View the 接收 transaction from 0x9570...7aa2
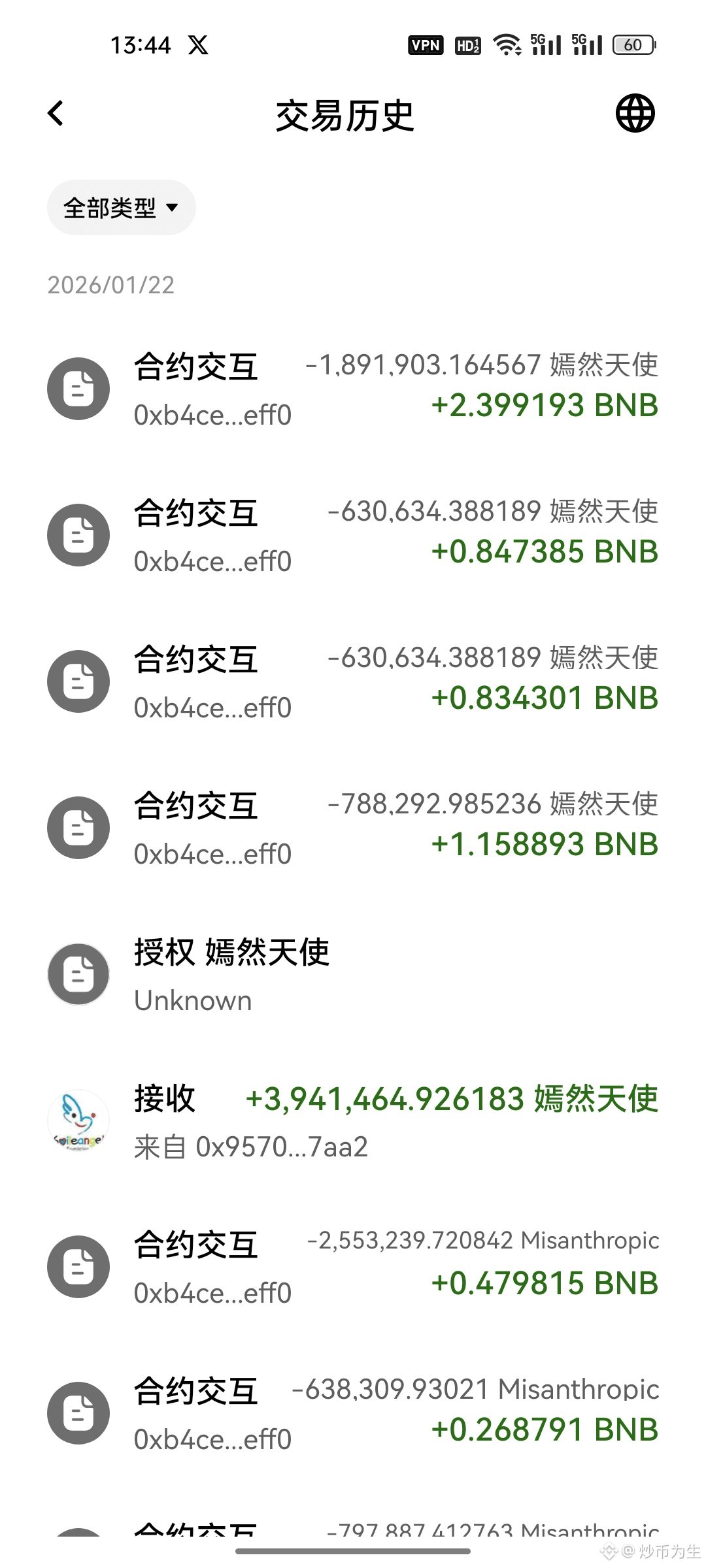The image size is (706, 1568). tap(353, 1120)
